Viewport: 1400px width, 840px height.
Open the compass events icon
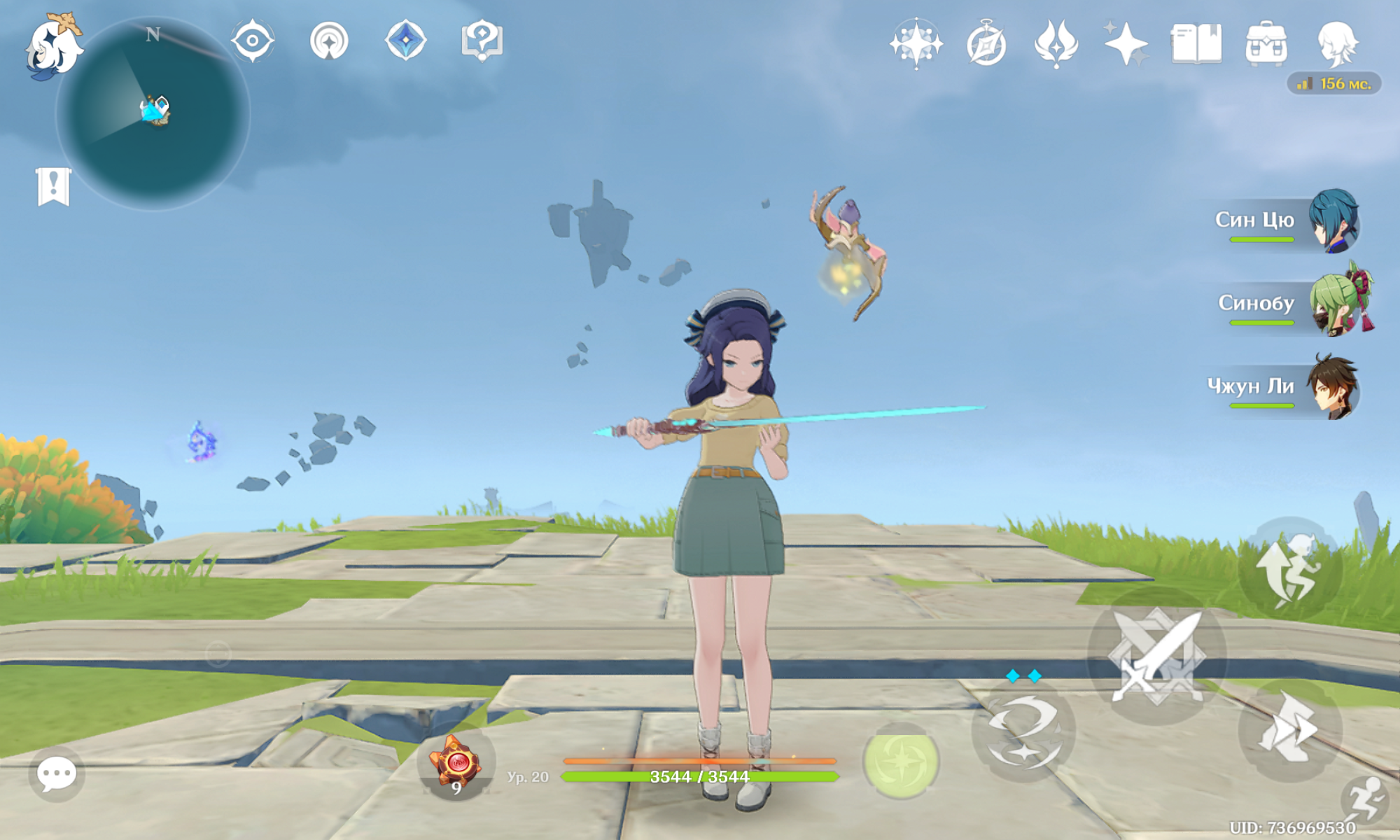click(x=986, y=43)
